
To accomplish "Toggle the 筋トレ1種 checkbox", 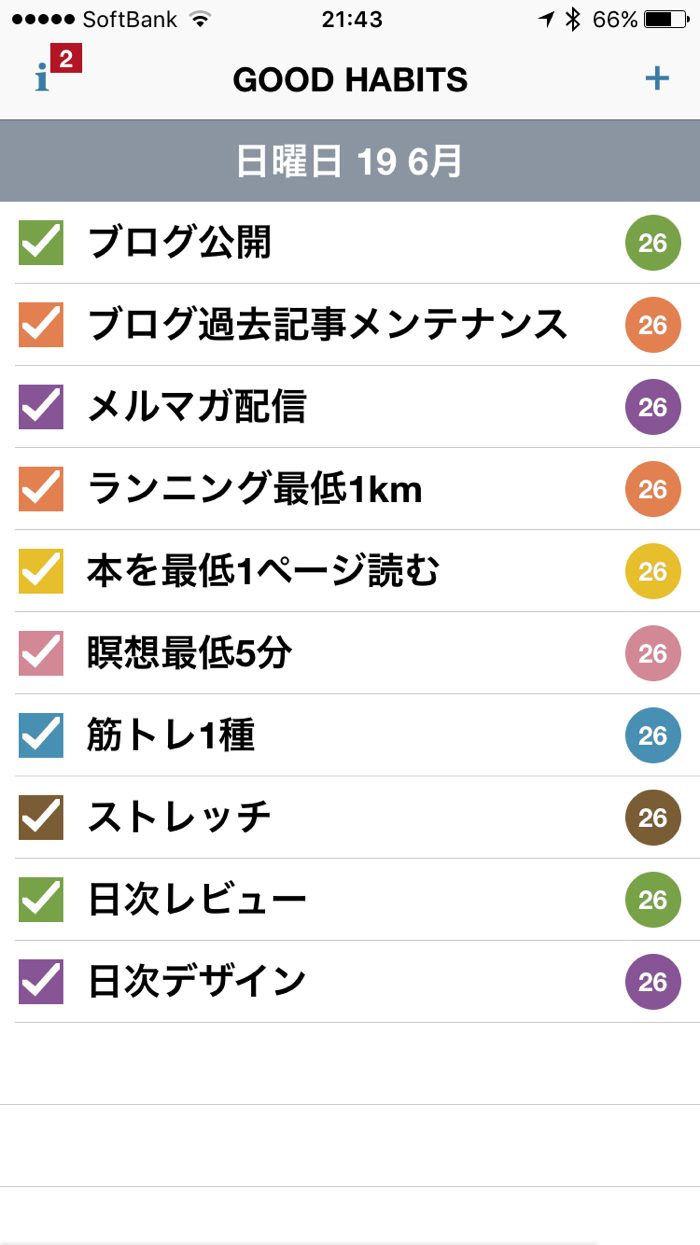I will pyautogui.click(x=41, y=735).
